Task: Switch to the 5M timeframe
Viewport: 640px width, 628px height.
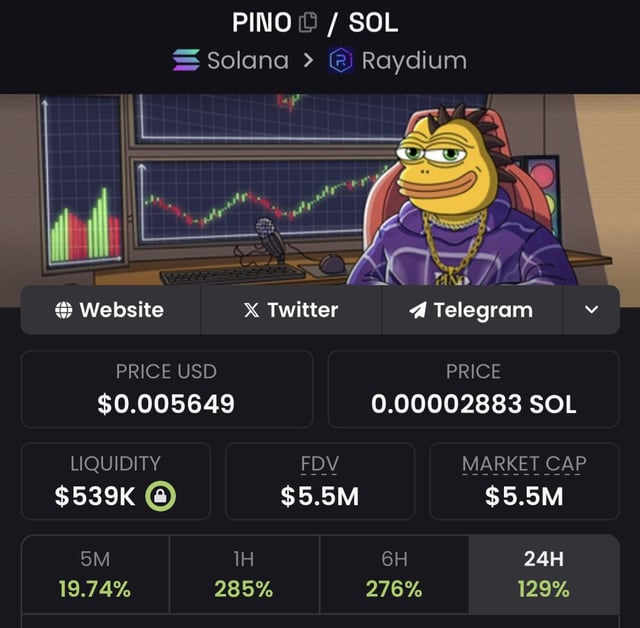Action: (95, 575)
